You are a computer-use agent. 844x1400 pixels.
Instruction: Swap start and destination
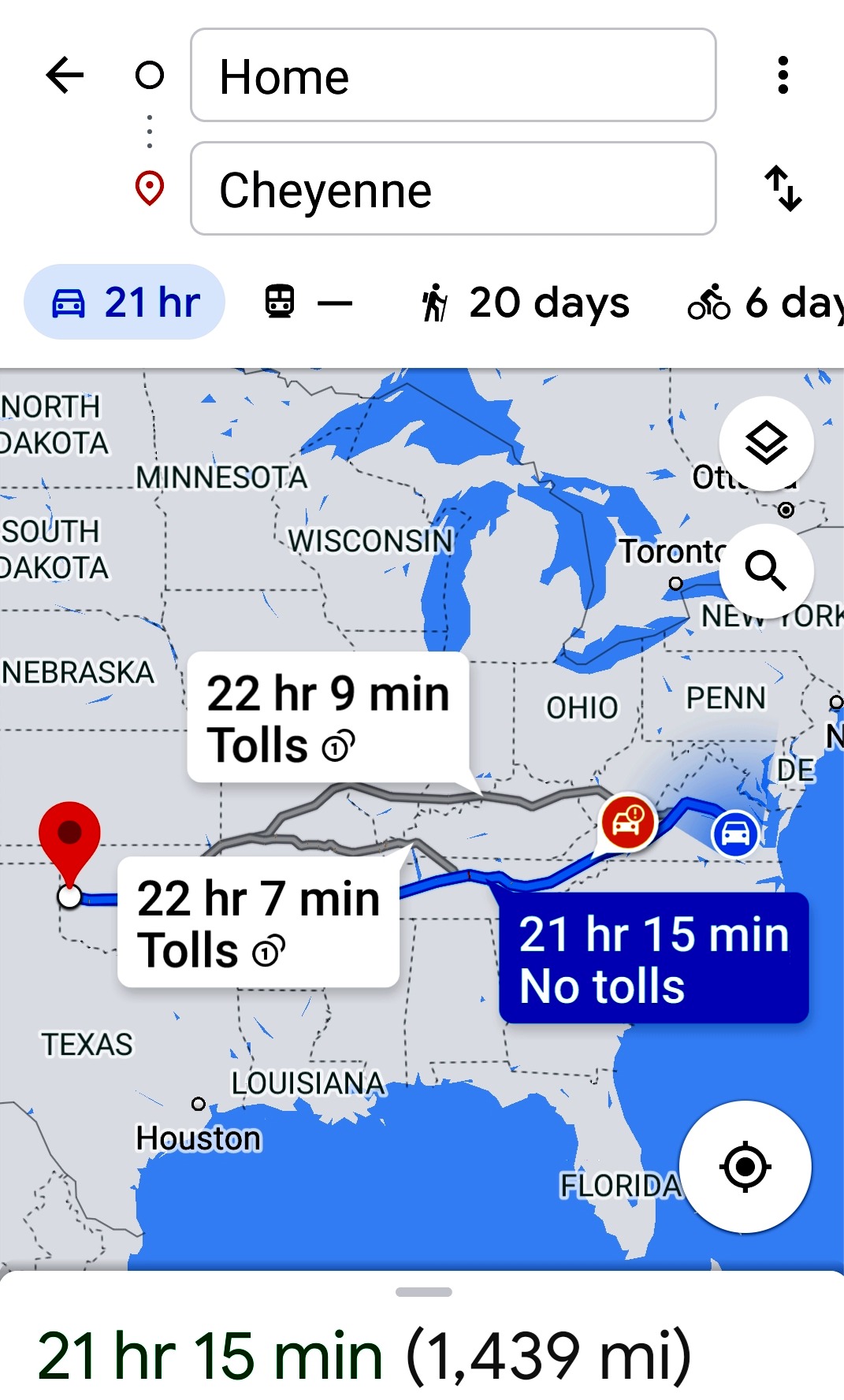tap(783, 189)
